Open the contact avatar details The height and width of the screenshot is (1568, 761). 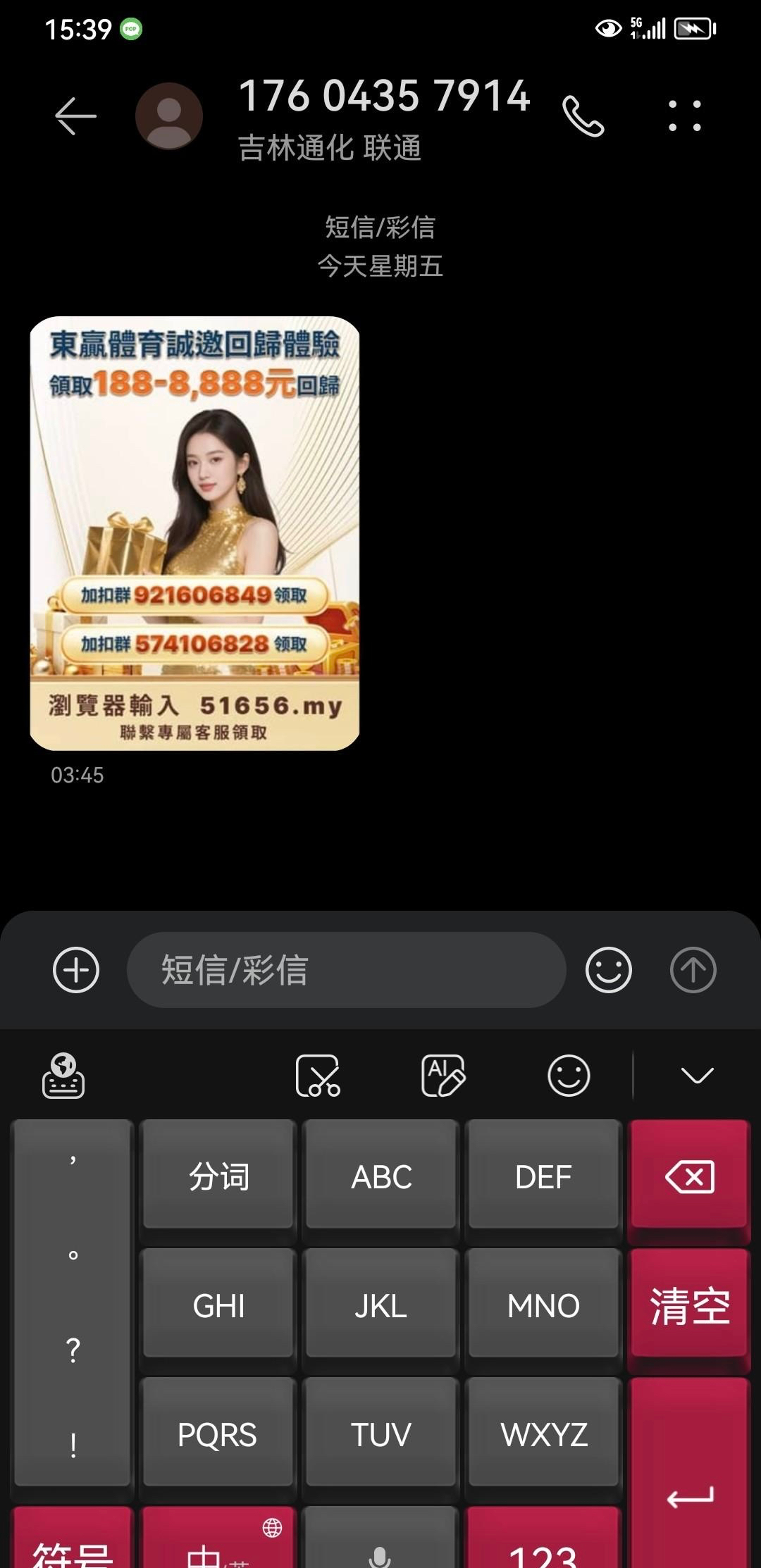(x=169, y=116)
